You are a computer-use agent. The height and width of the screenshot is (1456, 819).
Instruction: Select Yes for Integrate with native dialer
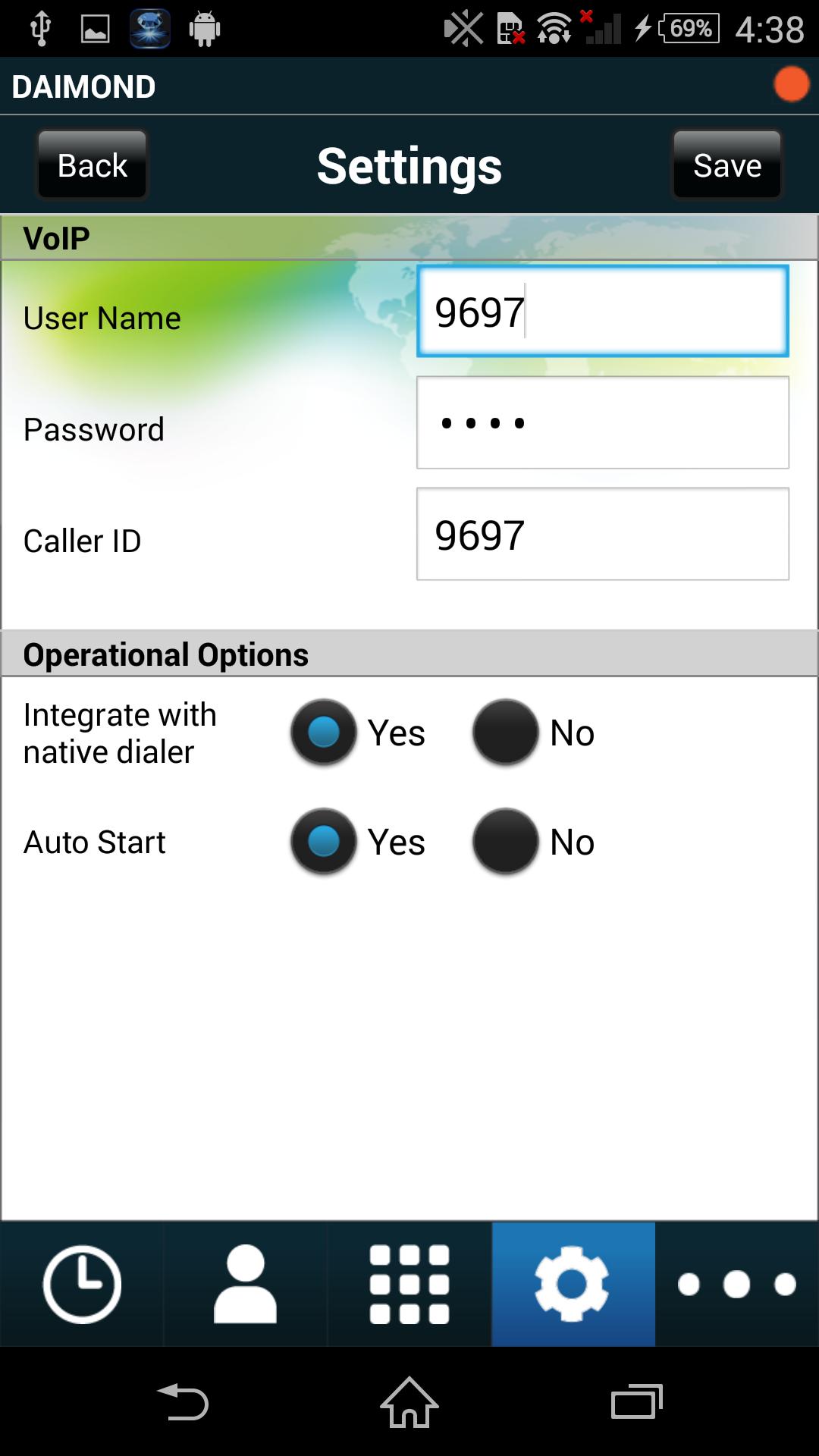325,733
